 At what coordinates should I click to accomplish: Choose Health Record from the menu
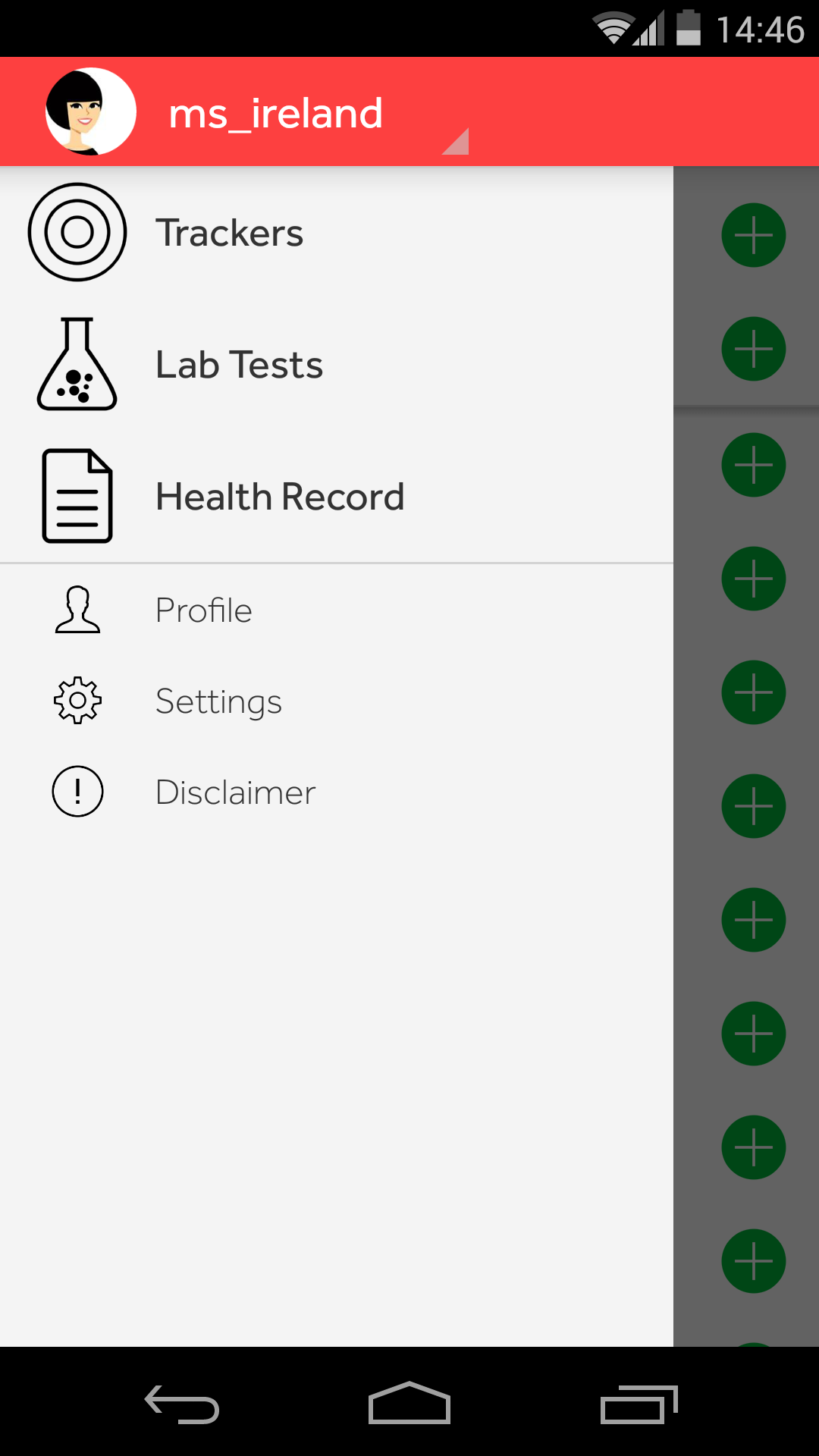pos(280,497)
